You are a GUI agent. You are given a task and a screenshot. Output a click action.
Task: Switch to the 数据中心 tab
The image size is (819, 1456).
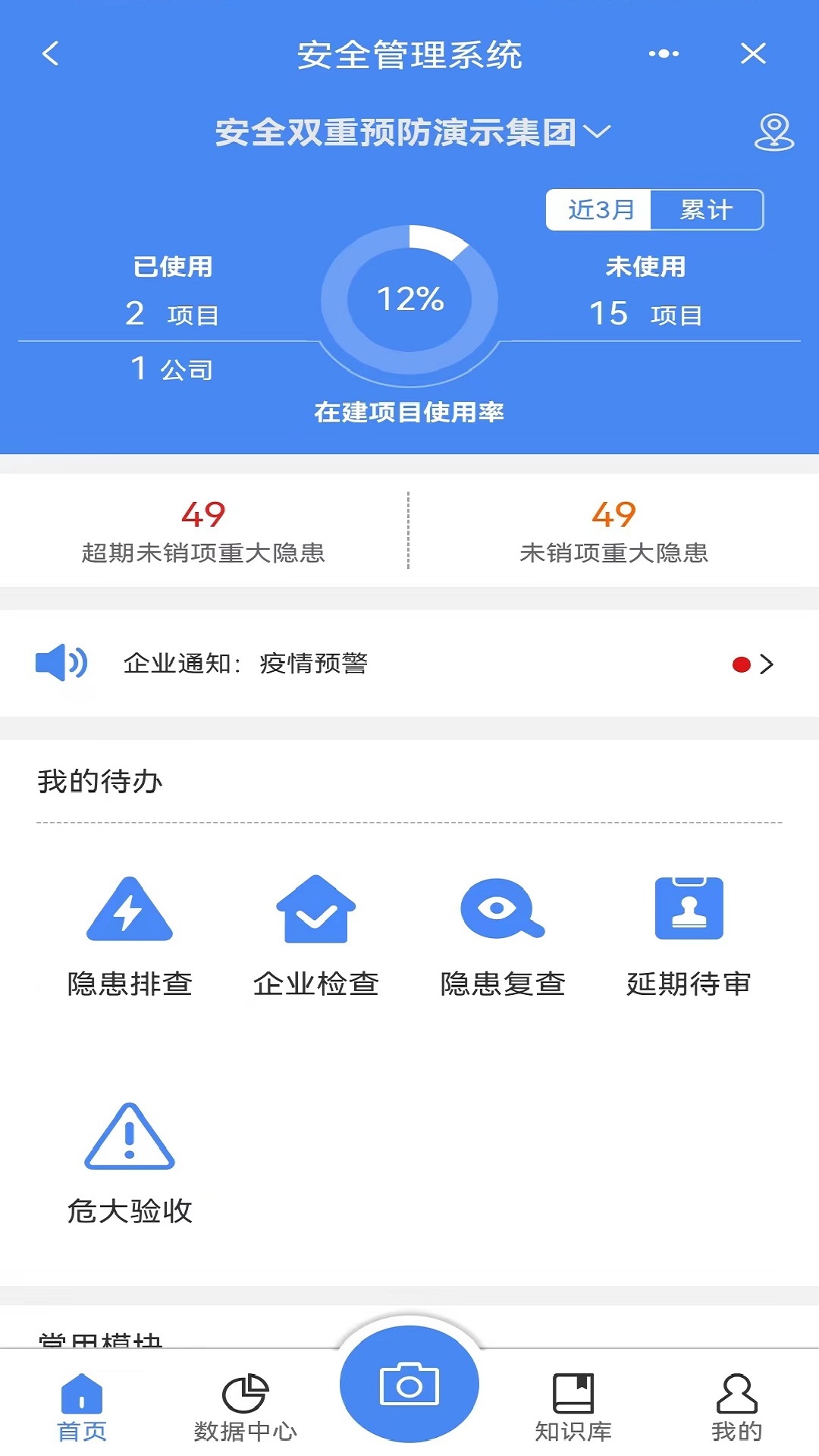[245, 1407]
